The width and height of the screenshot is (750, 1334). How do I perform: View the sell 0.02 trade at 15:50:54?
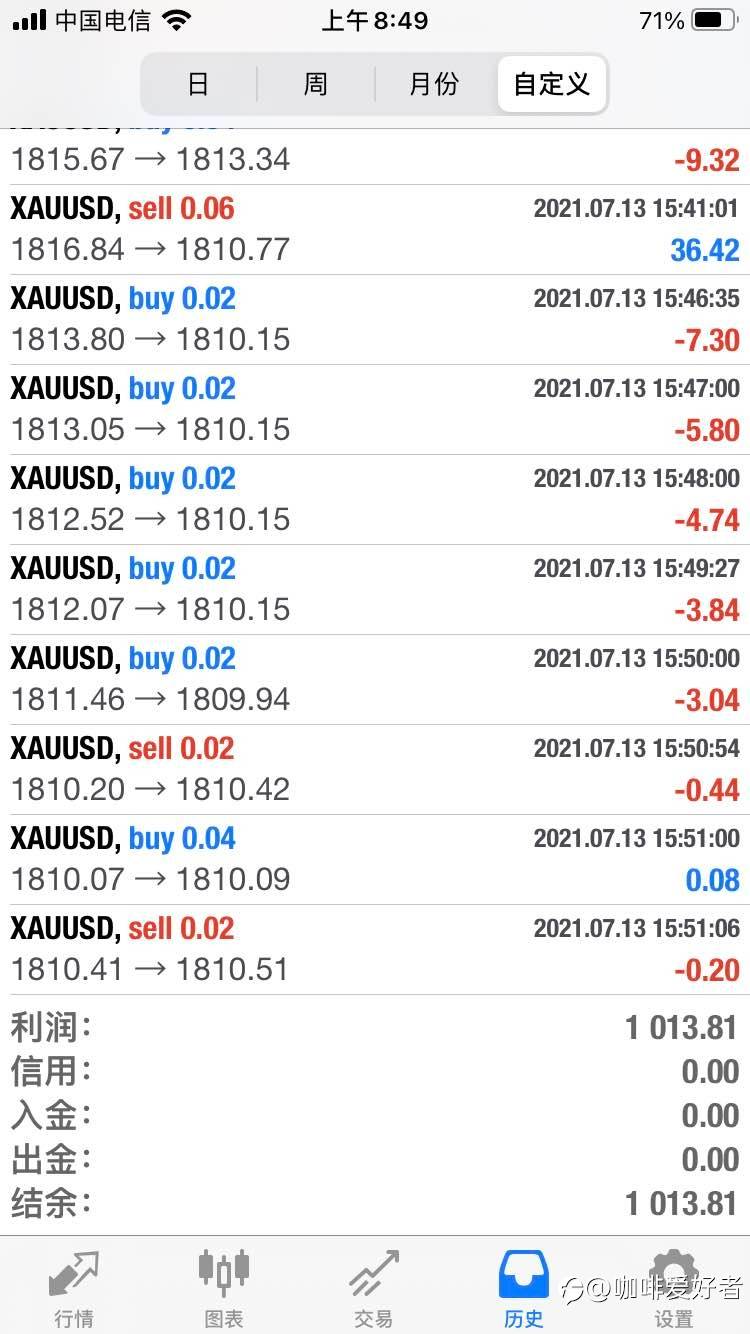(x=375, y=770)
